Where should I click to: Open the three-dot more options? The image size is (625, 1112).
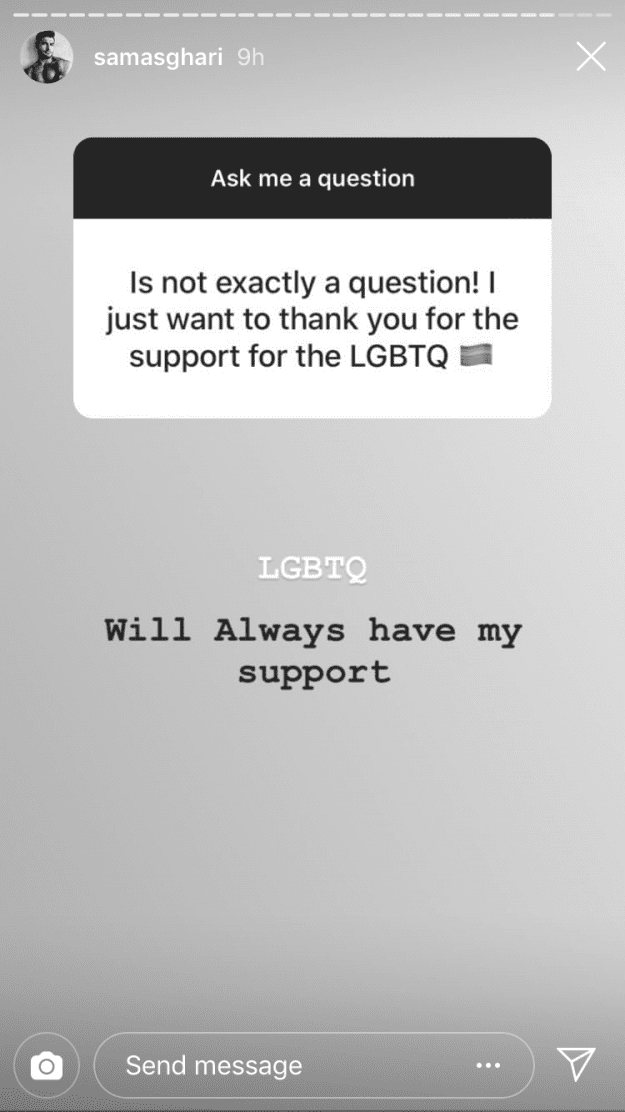click(x=488, y=1066)
